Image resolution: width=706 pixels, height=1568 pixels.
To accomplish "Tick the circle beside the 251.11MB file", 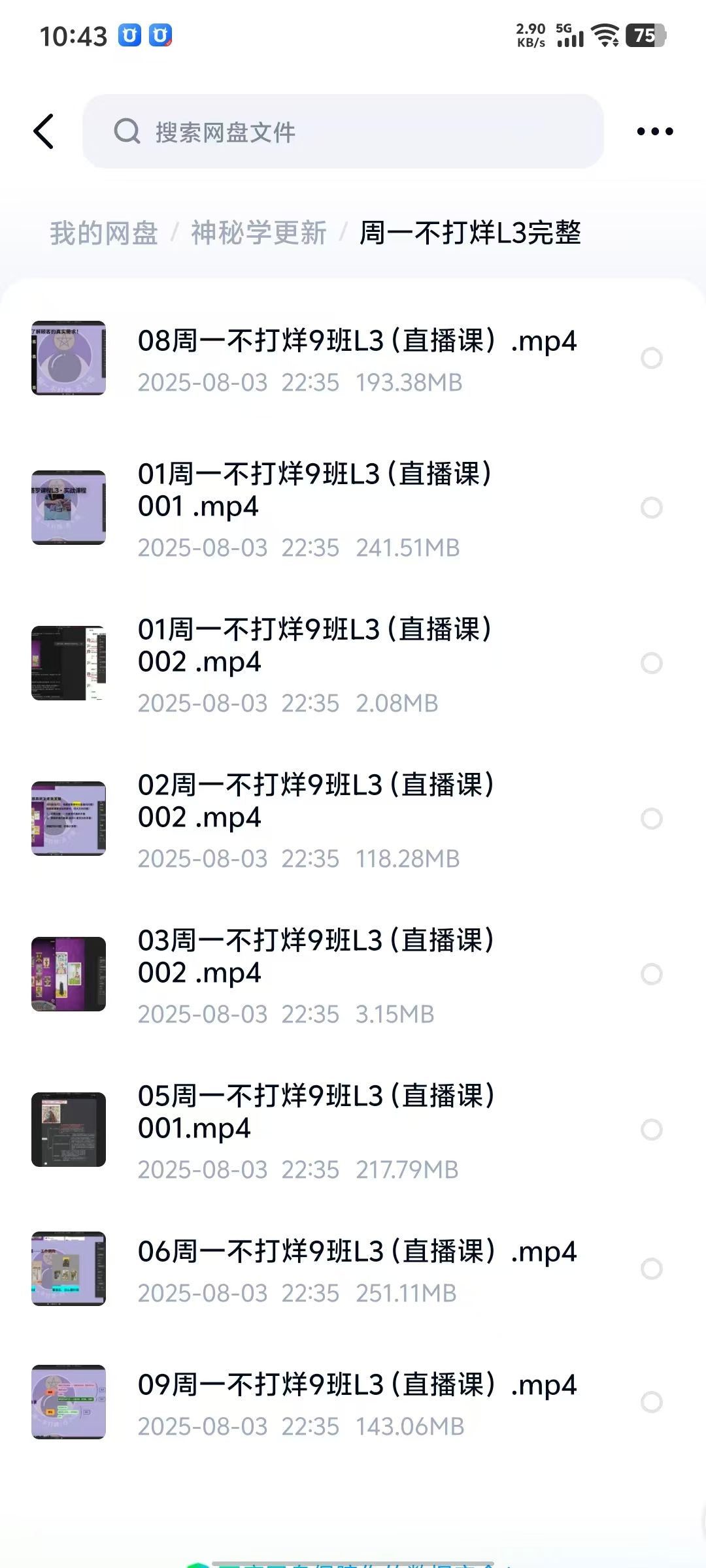I will (651, 1269).
